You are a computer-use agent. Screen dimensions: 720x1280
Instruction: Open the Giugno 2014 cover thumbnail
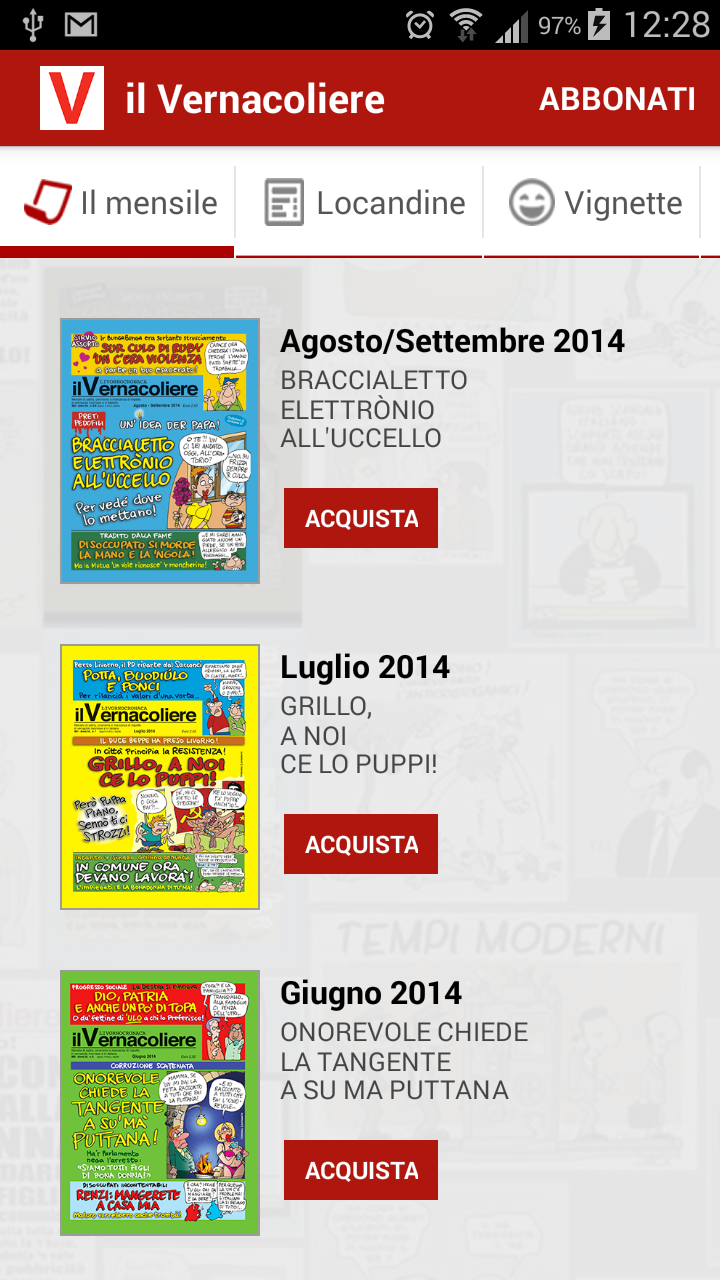pyautogui.click(x=160, y=1102)
